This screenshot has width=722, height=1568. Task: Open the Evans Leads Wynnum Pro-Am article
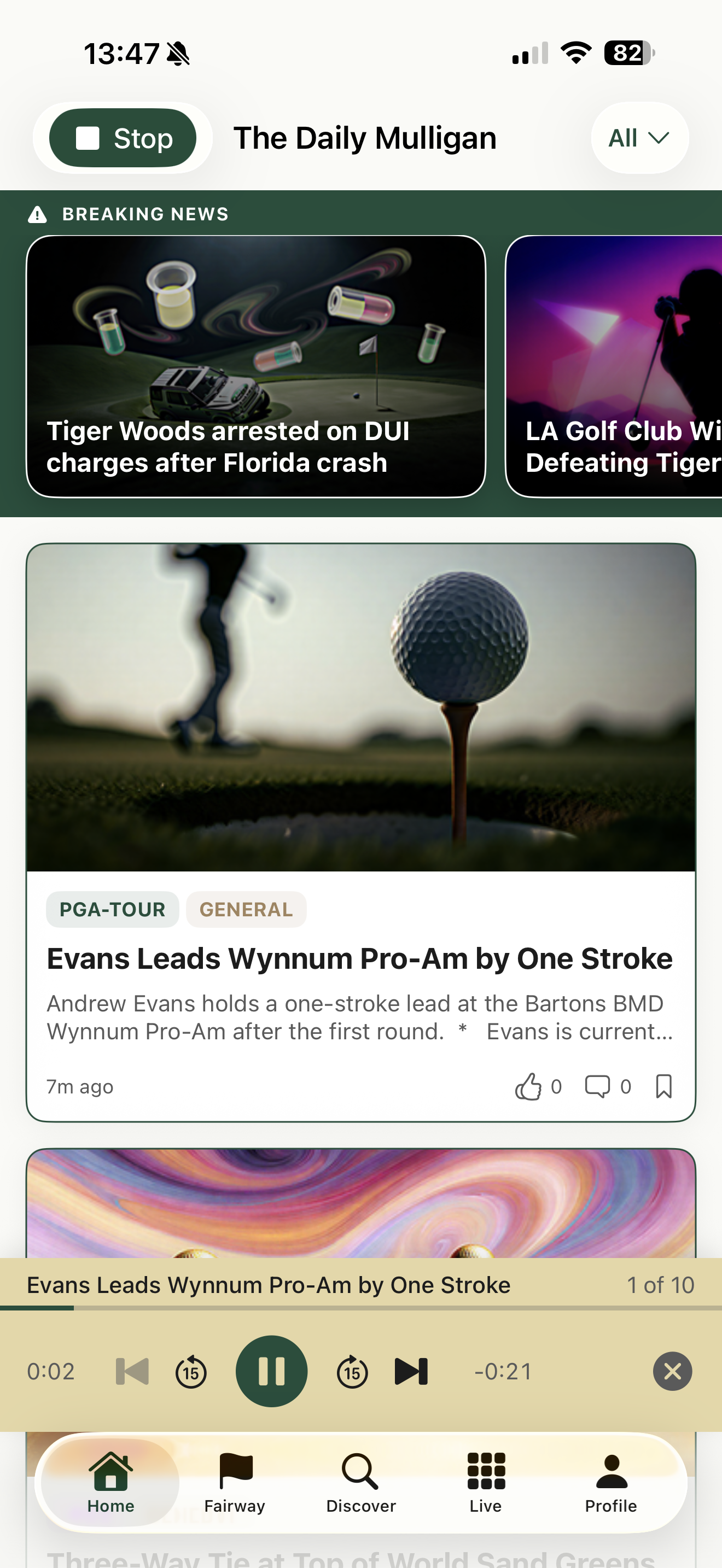(360, 959)
